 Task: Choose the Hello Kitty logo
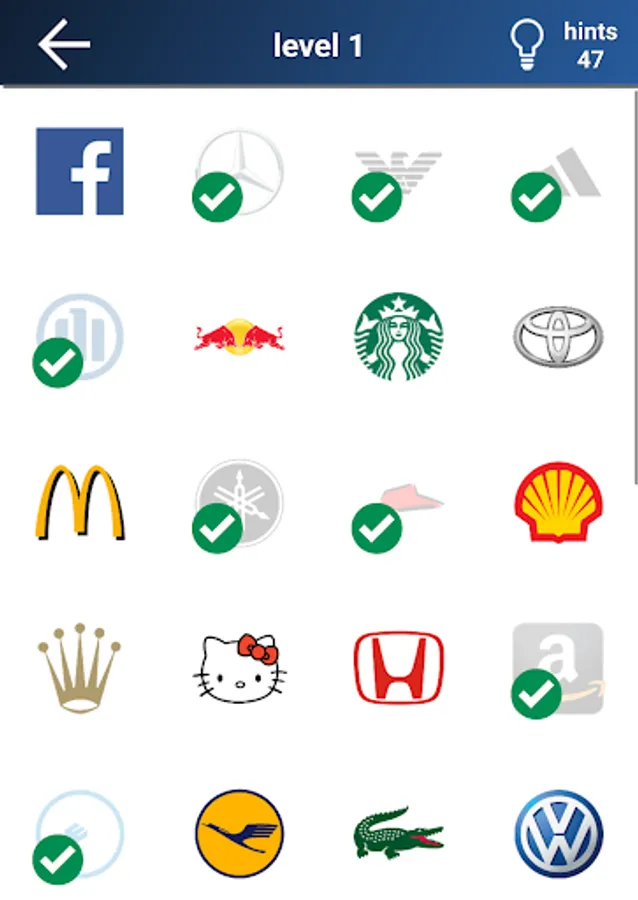(x=240, y=668)
